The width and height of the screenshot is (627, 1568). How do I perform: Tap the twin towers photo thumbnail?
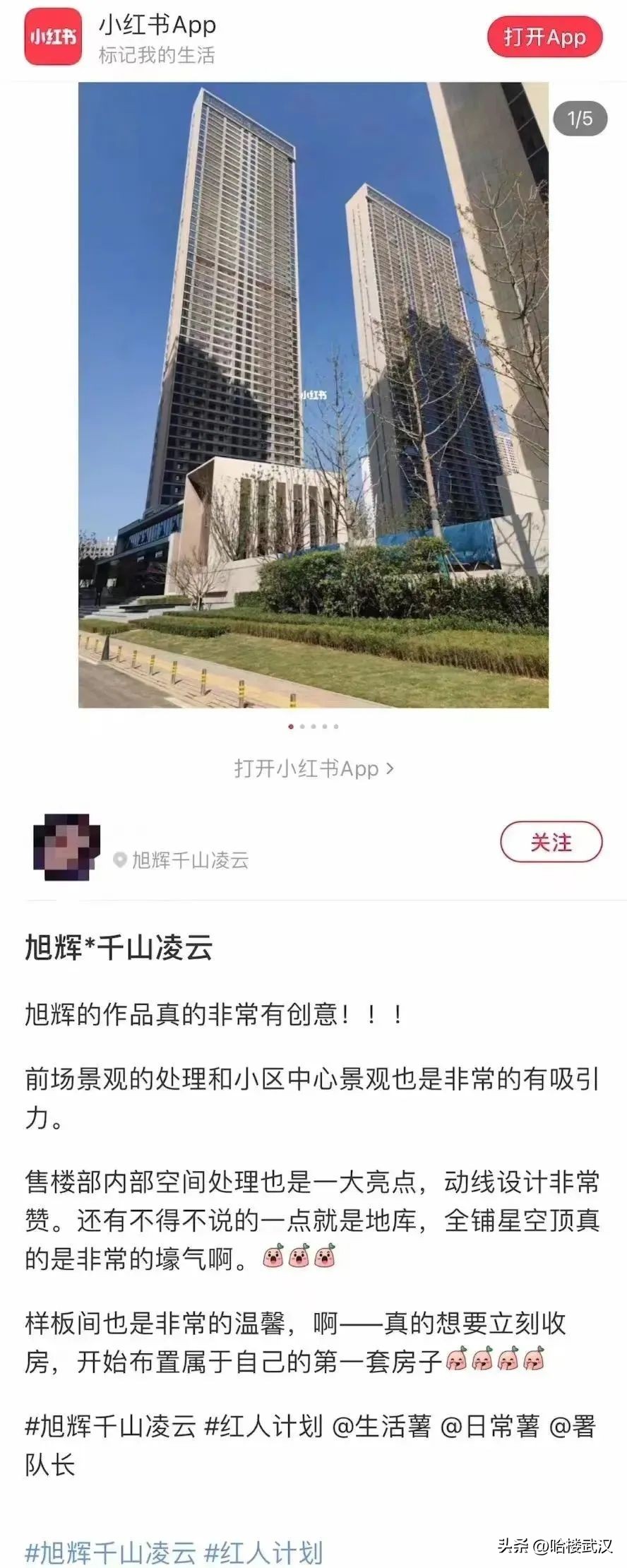[x=313, y=396]
